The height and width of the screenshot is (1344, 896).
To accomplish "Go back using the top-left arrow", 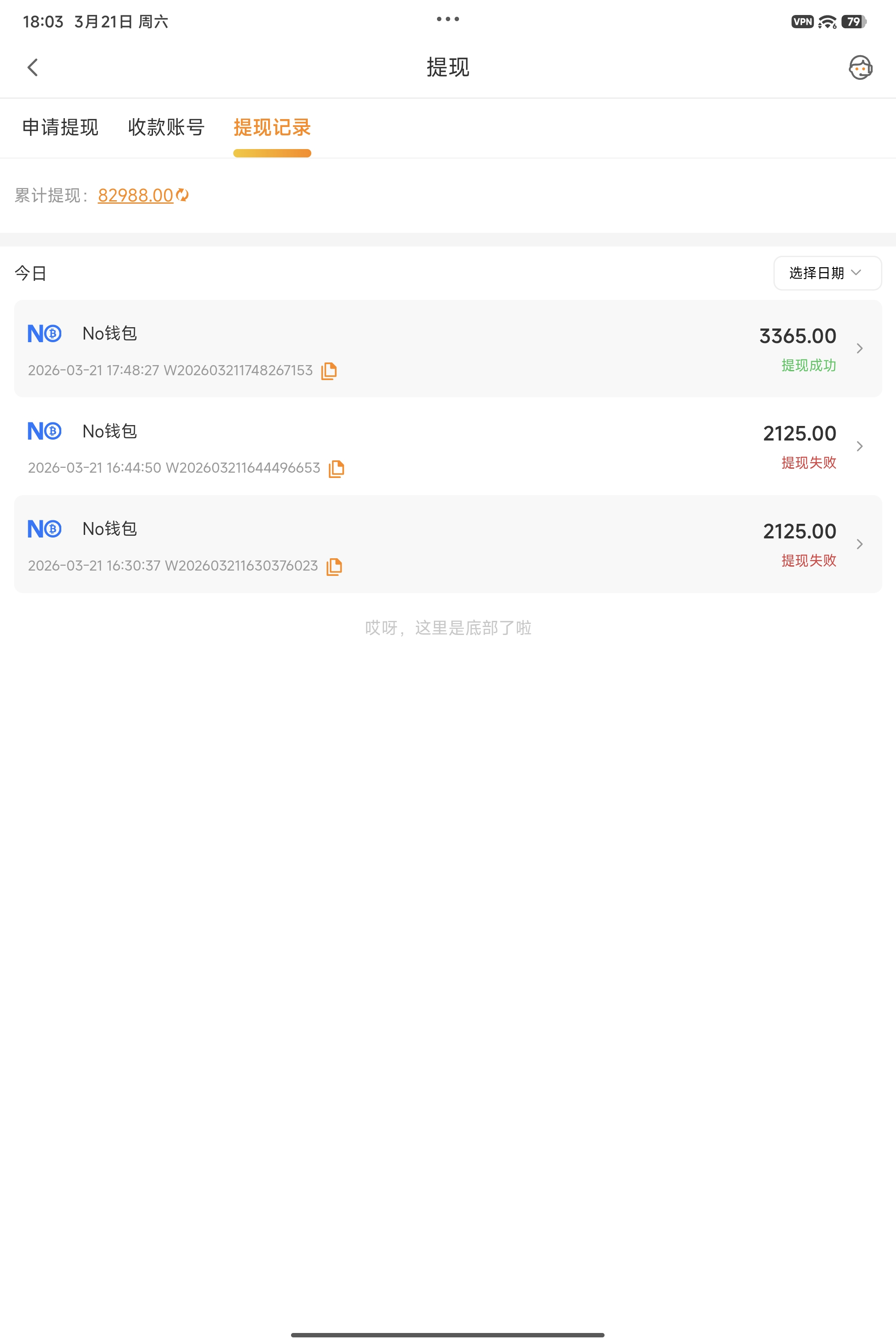I will click(x=33, y=67).
